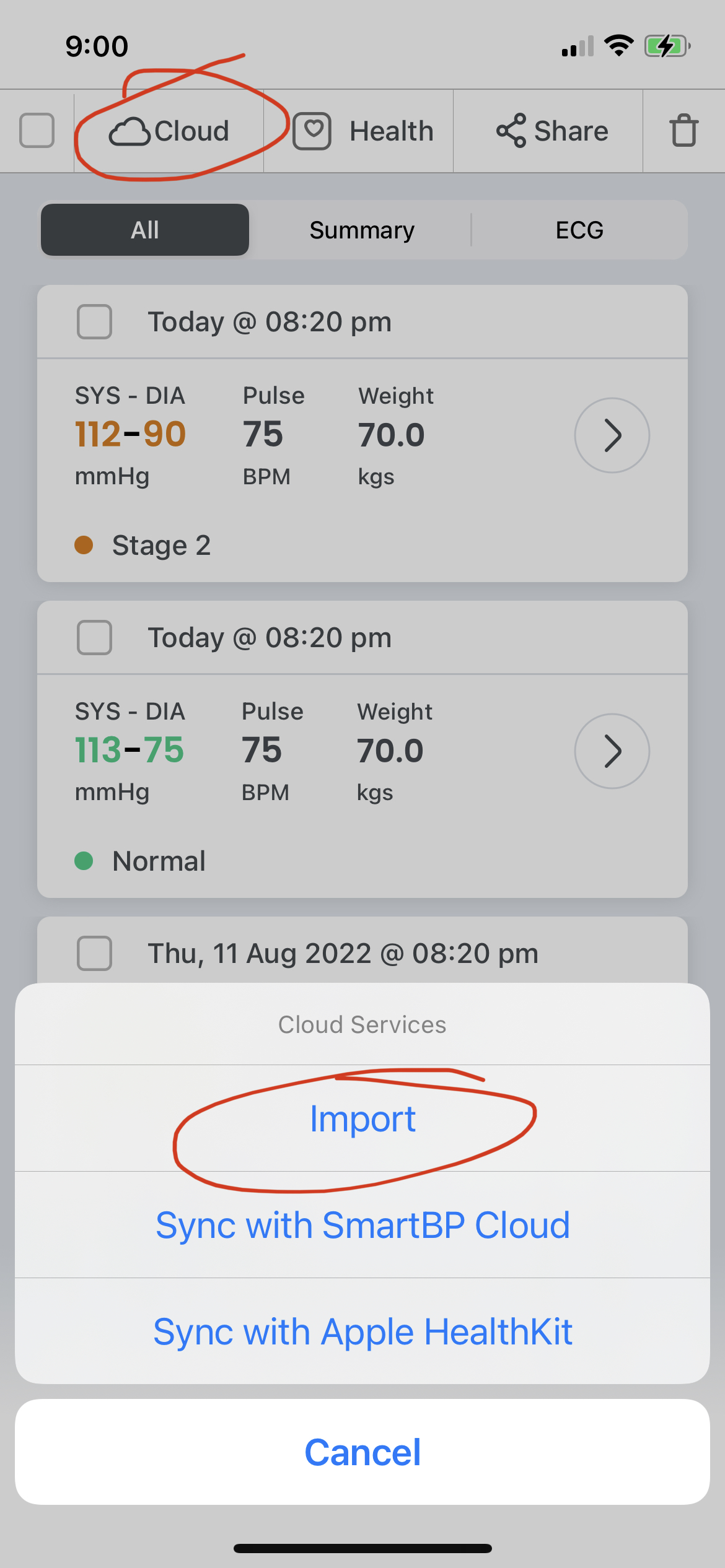
Task: Open details of the 112-90 reading
Action: click(x=612, y=435)
